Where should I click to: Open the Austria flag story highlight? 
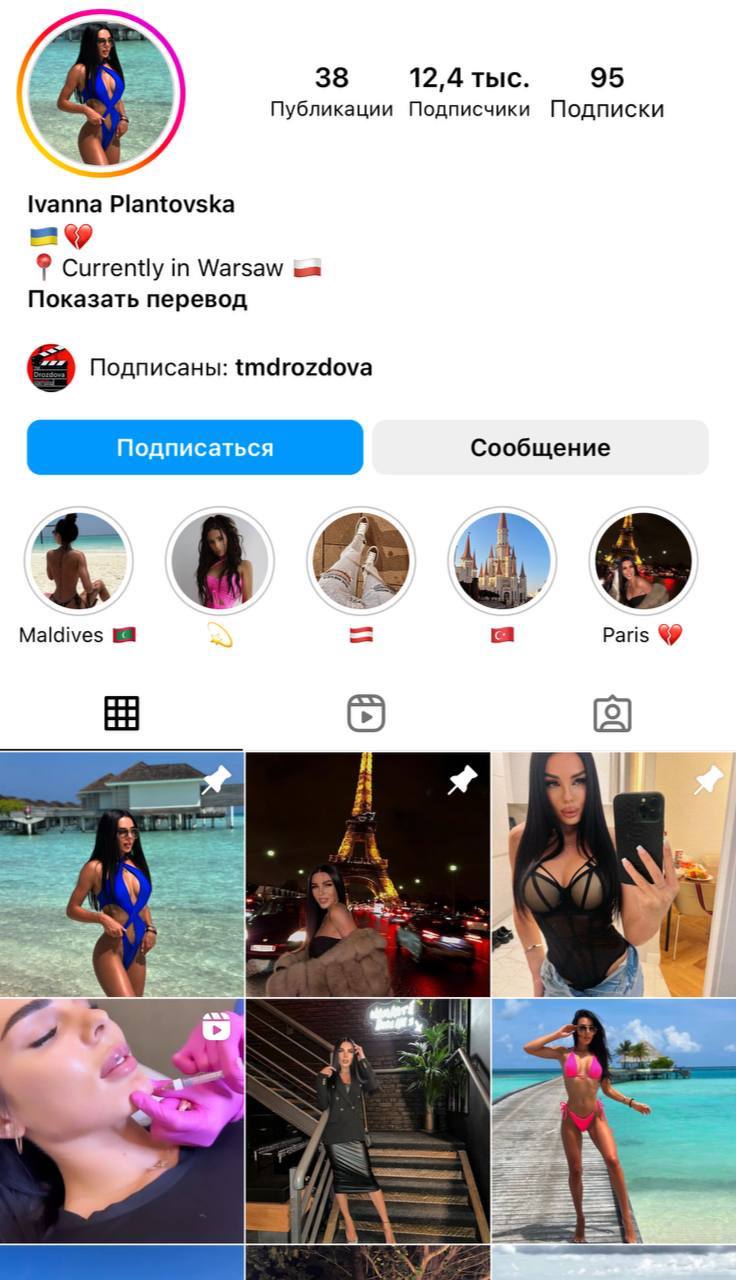pyautogui.click(x=361, y=560)
